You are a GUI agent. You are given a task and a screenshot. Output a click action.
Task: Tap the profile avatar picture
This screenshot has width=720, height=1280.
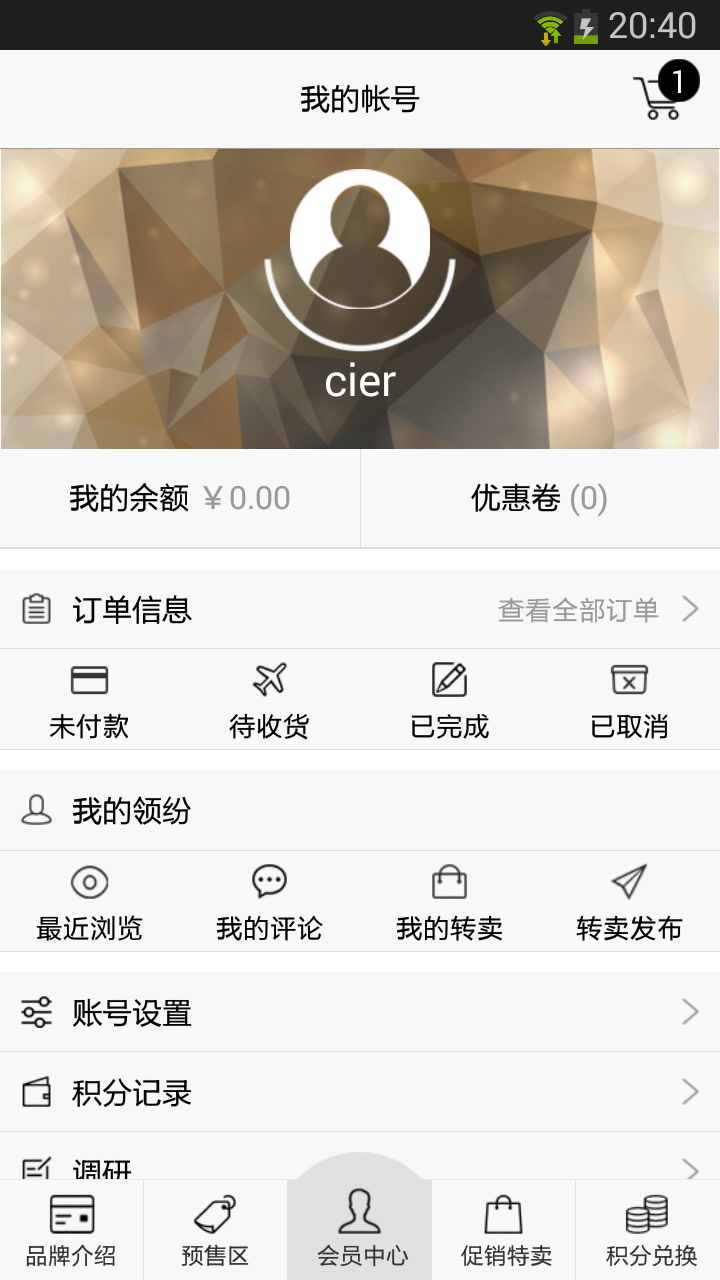pos(360,240)
